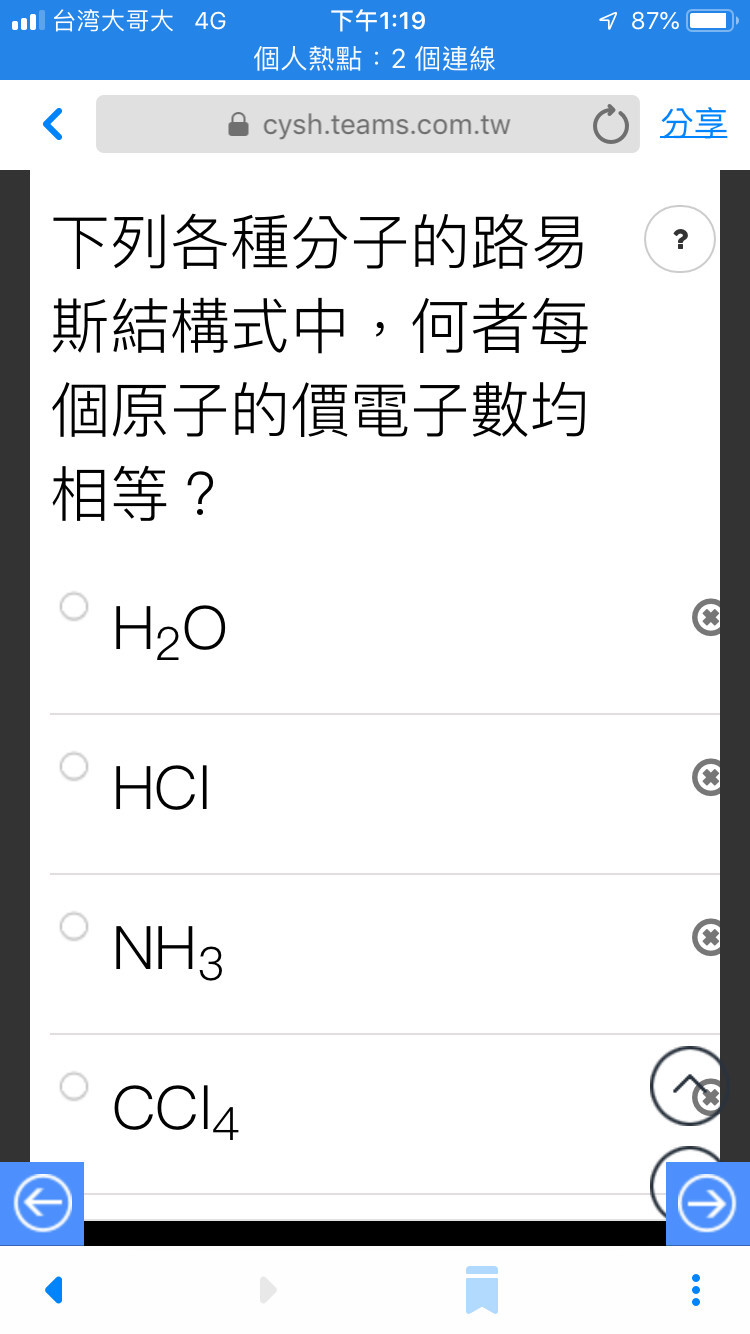The image size is (750, 1334).
Task: Go to the previous question arrow
Action: [42, 1203]
